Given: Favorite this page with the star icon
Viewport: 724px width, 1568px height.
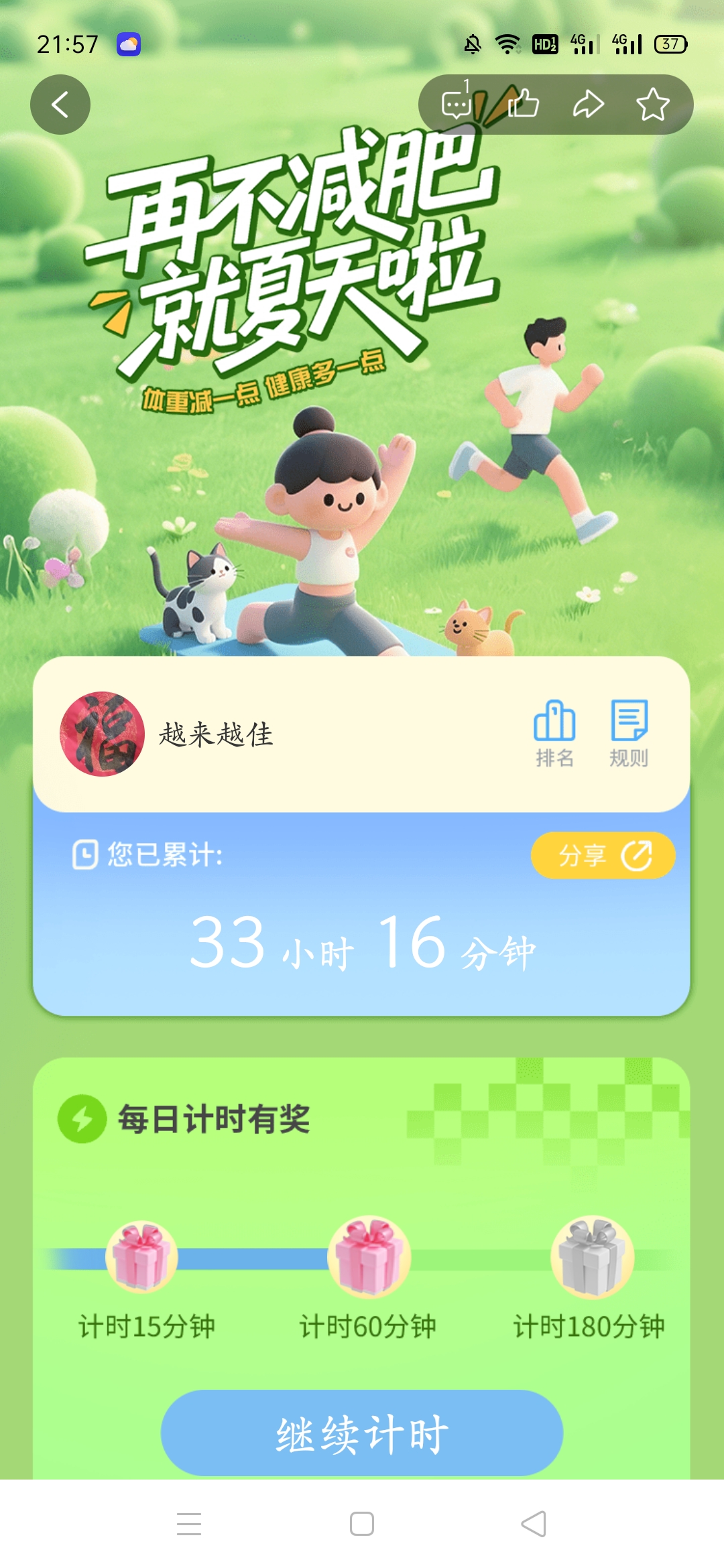Looking at the screenshot, I should 652,105.
